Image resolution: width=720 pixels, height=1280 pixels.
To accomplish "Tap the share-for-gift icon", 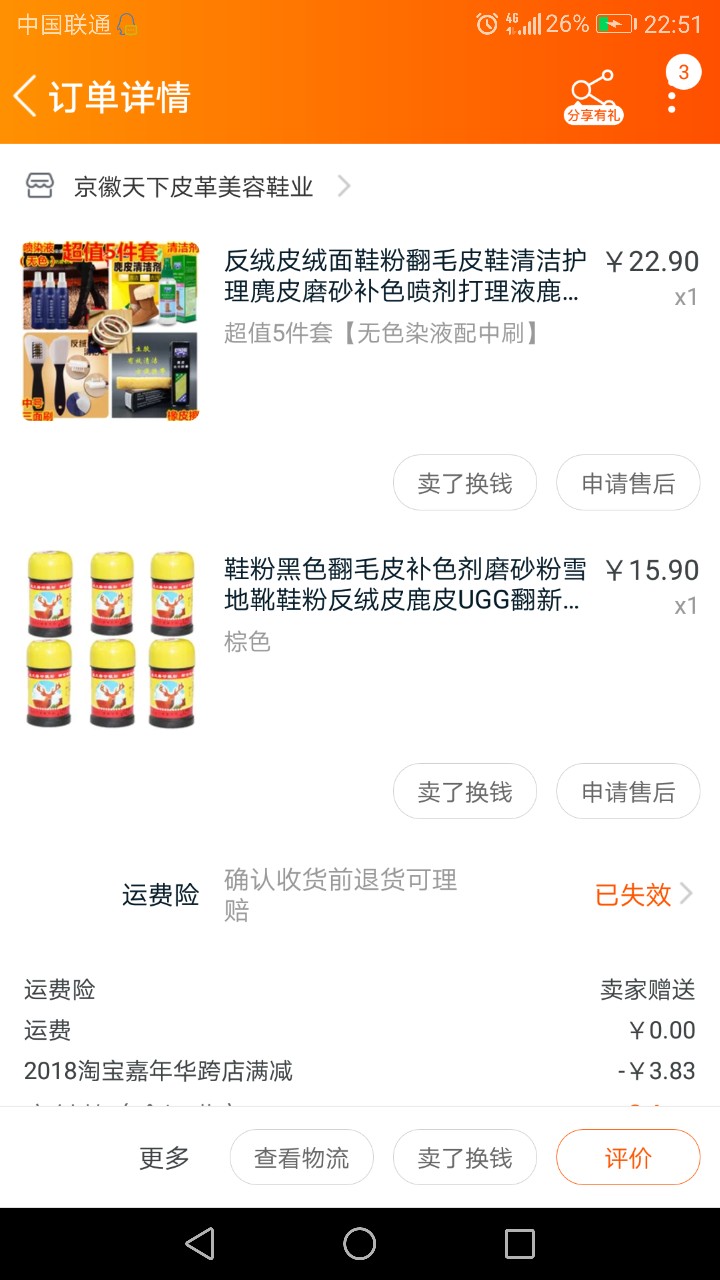I will pyautogui.click(x=594, y=97).
